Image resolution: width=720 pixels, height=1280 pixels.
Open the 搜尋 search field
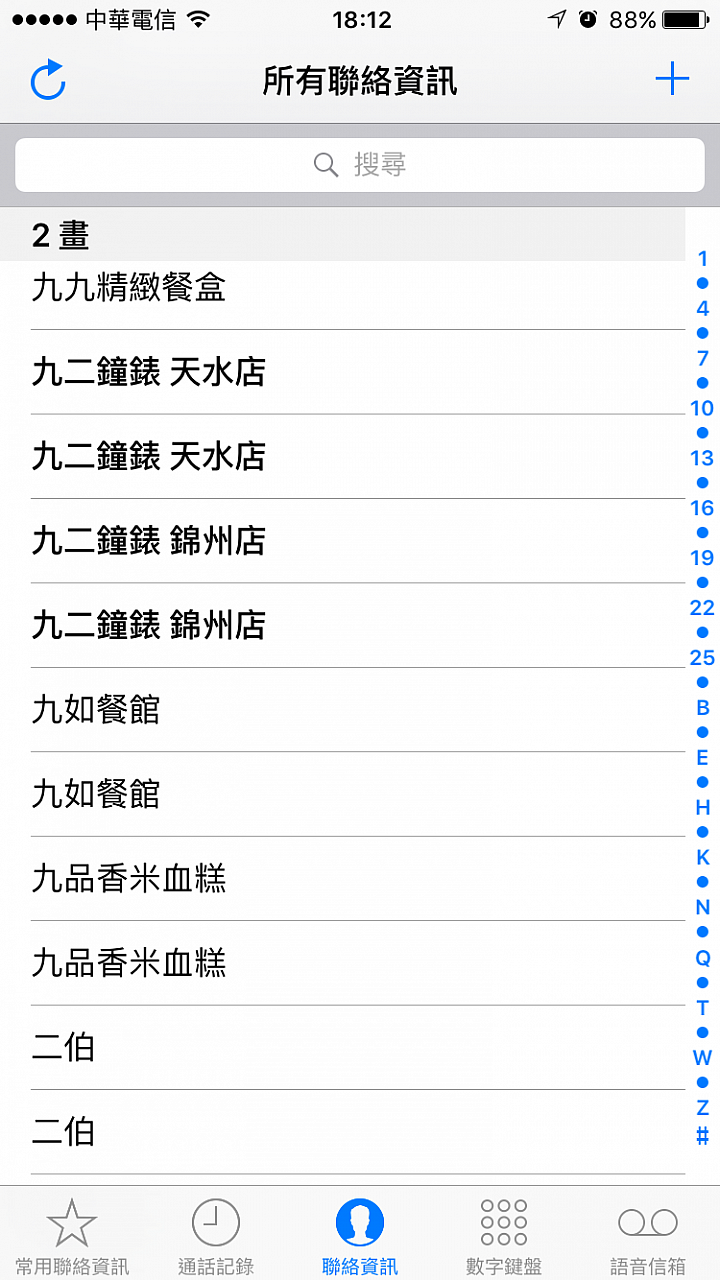(x=360, y=165)
